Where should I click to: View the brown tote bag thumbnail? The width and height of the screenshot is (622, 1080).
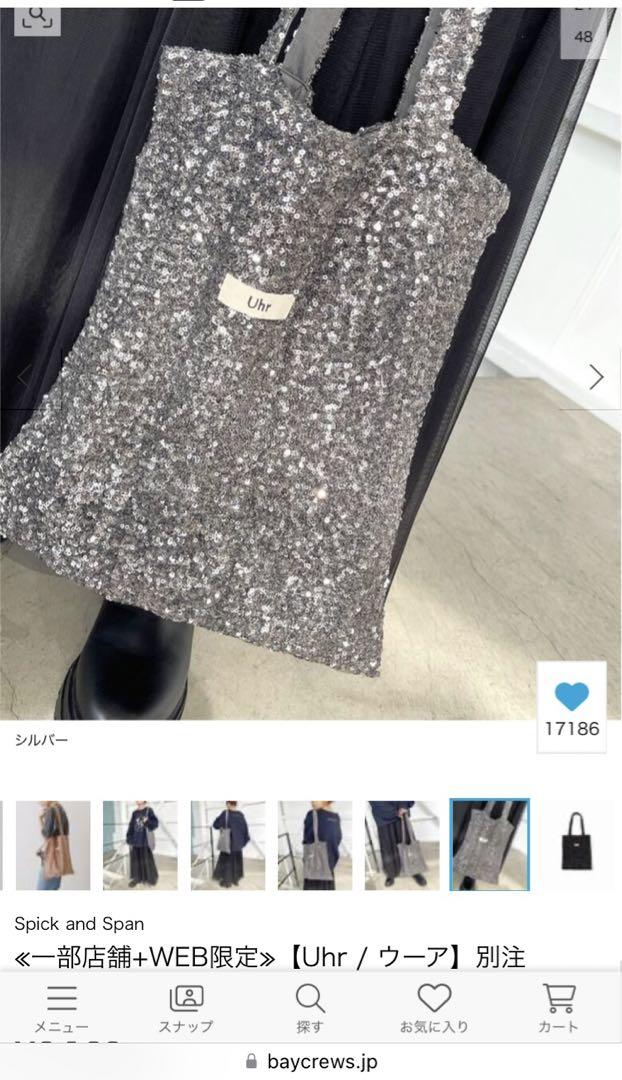tap(52, 845)
